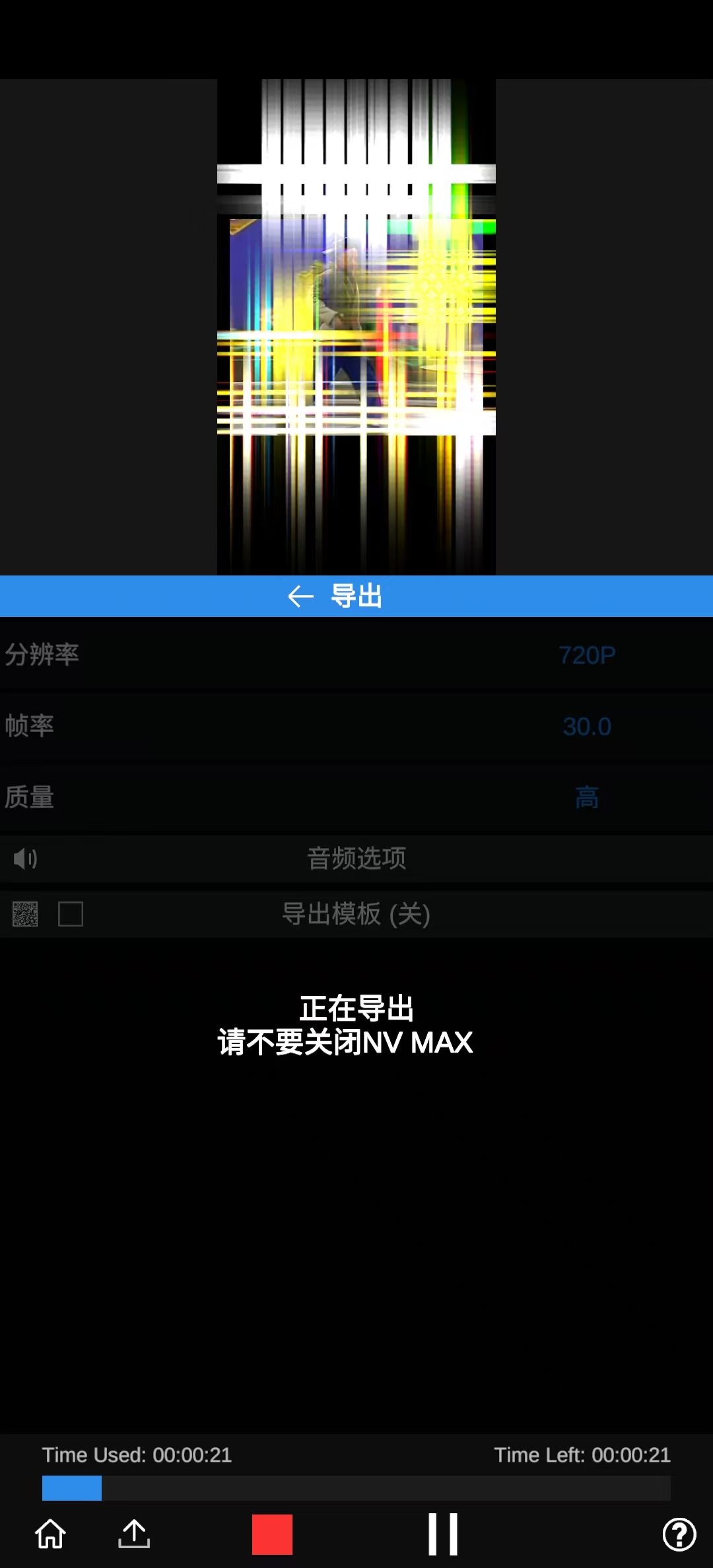Open the help question mark
Screen dimensions: 713x1568
679,1534
